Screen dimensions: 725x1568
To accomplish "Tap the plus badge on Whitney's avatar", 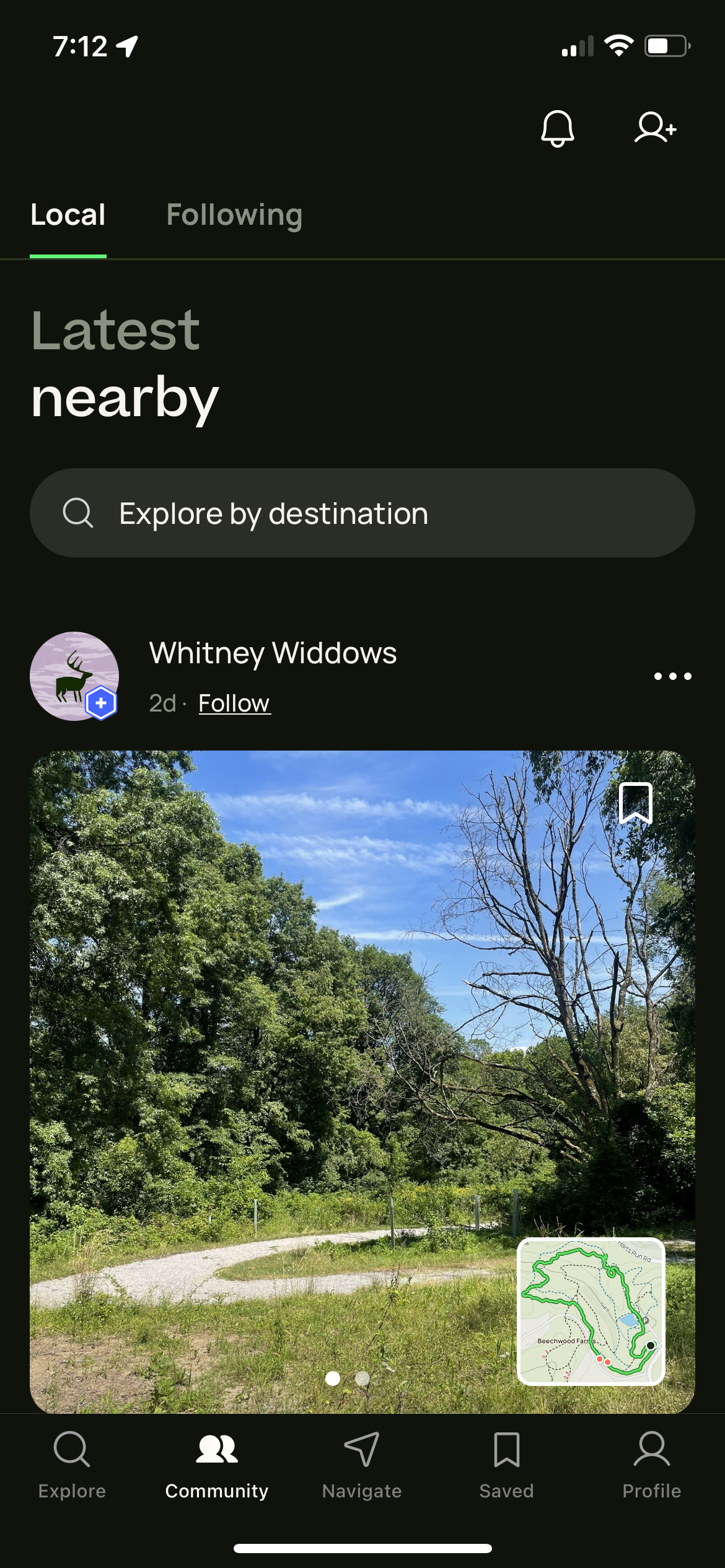I will pyautogui.click(x=101, y=703).
